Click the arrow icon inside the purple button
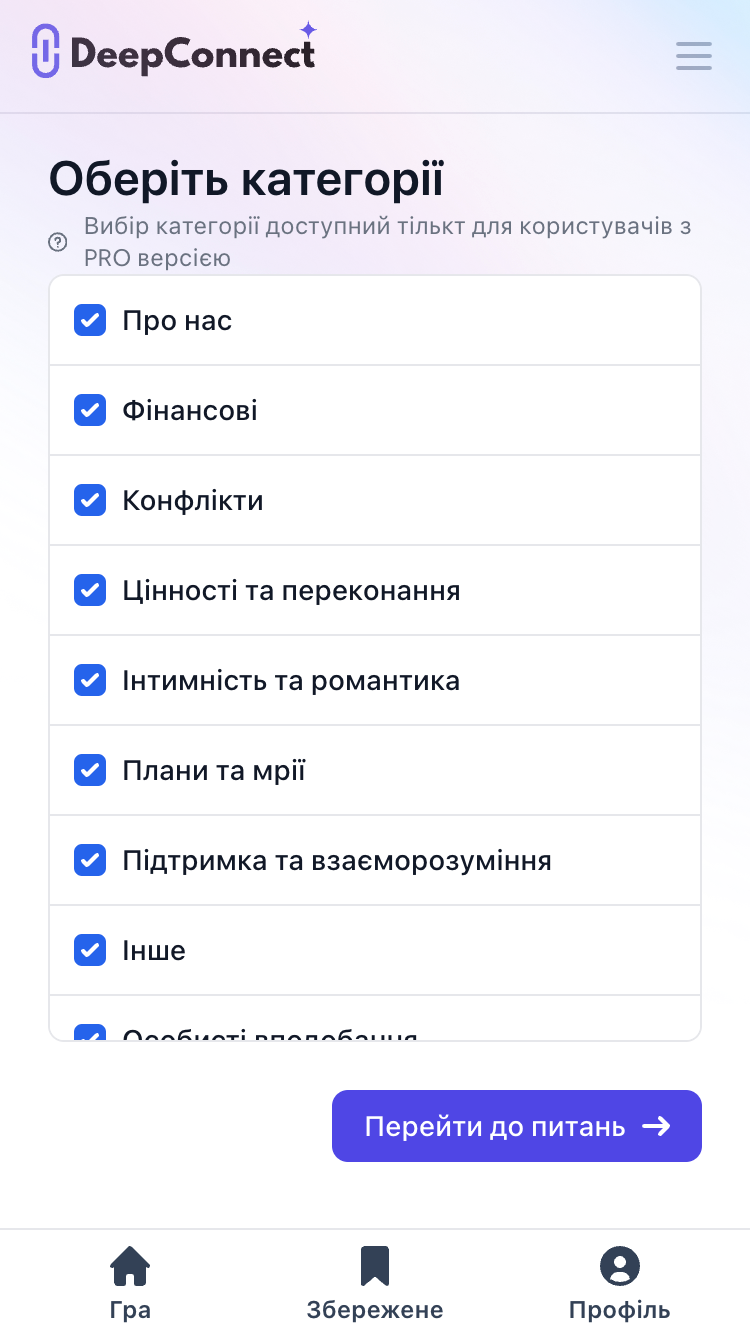Image resolution: width=750 pixels, height=1334 pixels. (x=659, y=1126)
